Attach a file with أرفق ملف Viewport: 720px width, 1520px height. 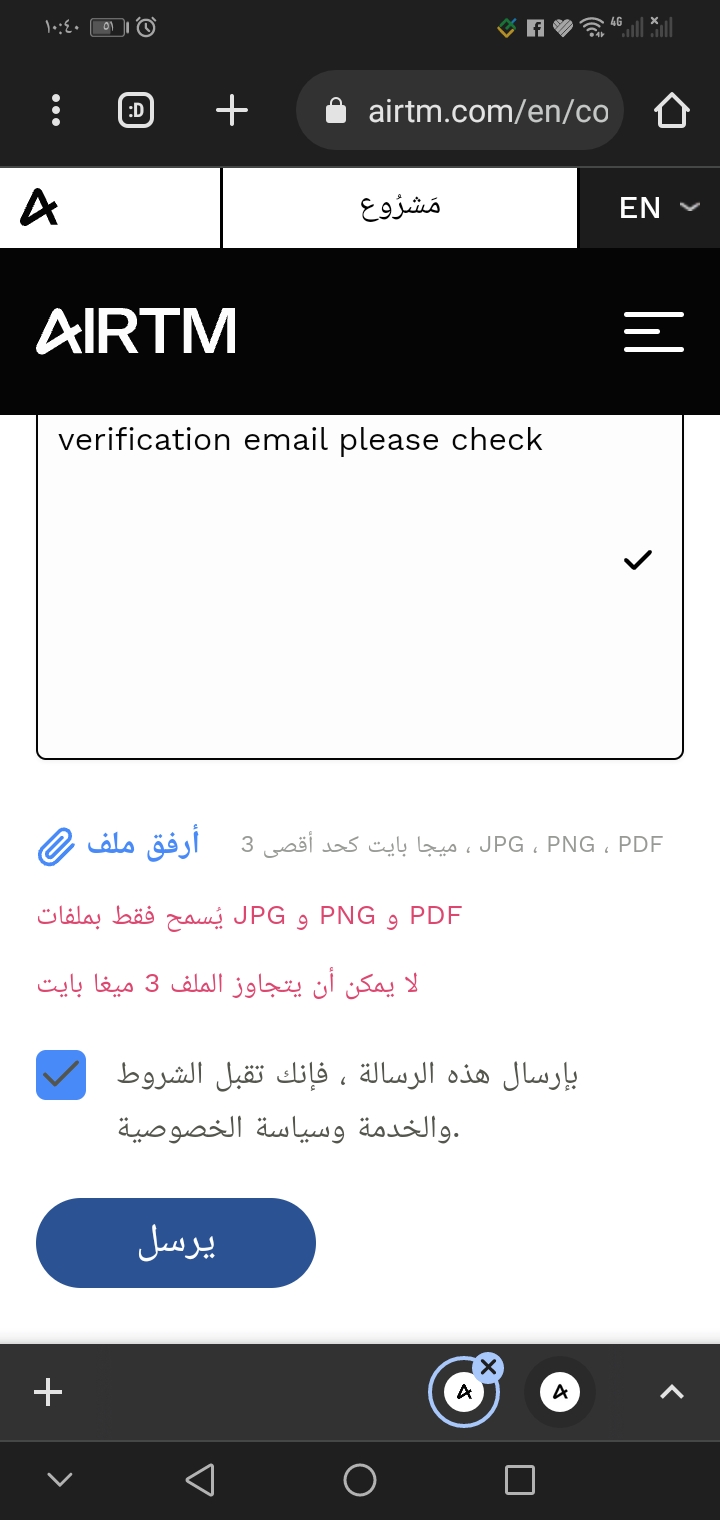click(x=120, y=845)
